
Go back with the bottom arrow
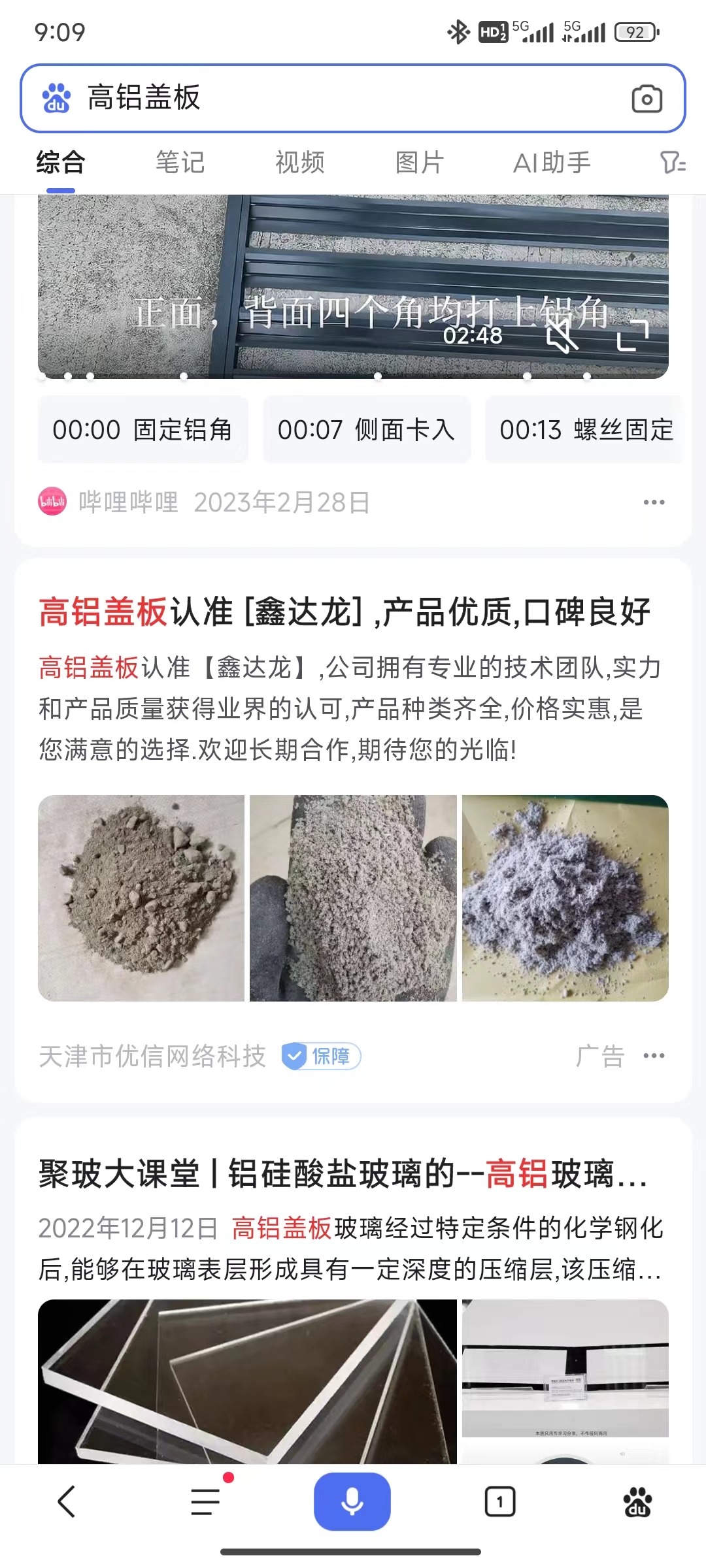click(x=67, y=1501)
